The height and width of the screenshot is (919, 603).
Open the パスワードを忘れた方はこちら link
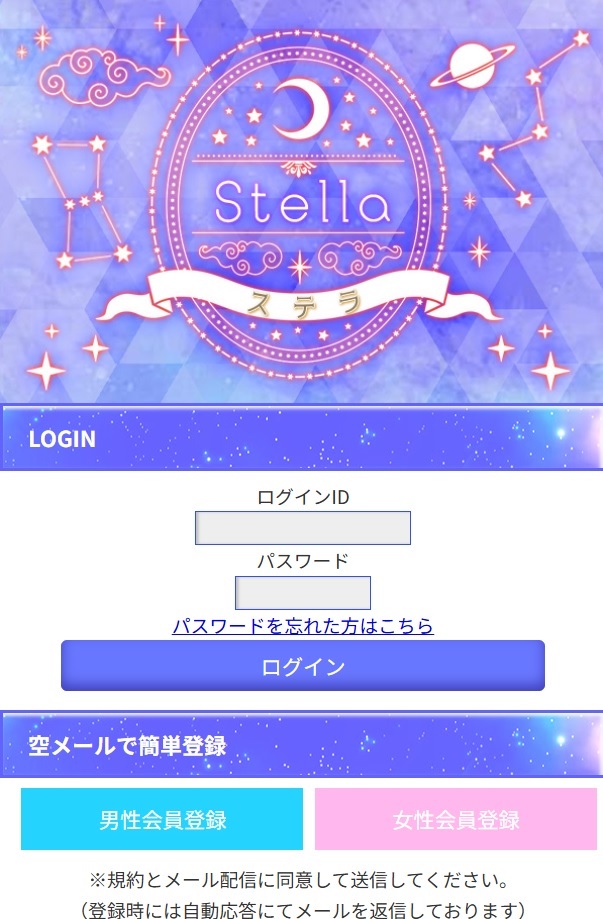[302, 626]
